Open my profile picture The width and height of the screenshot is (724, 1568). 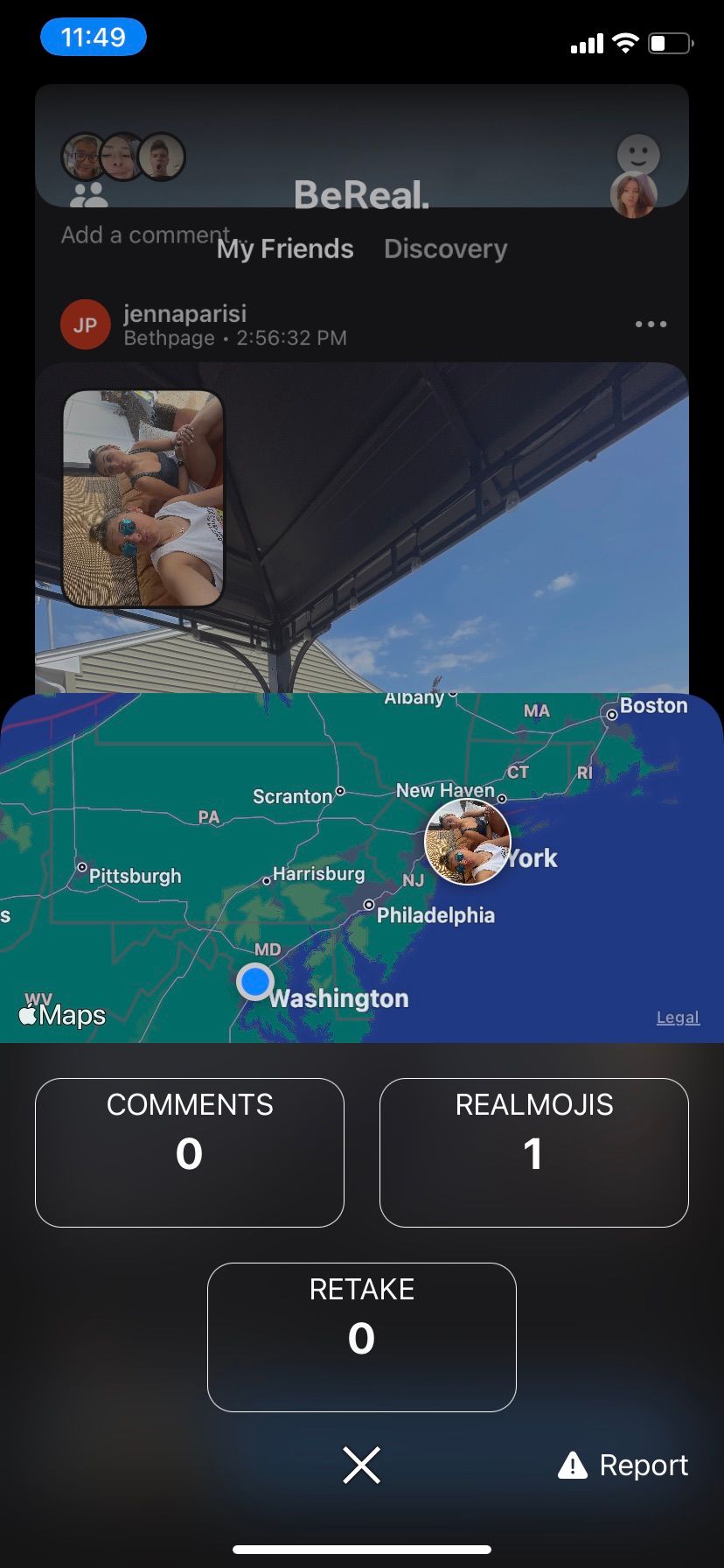[x=633, y=196]
